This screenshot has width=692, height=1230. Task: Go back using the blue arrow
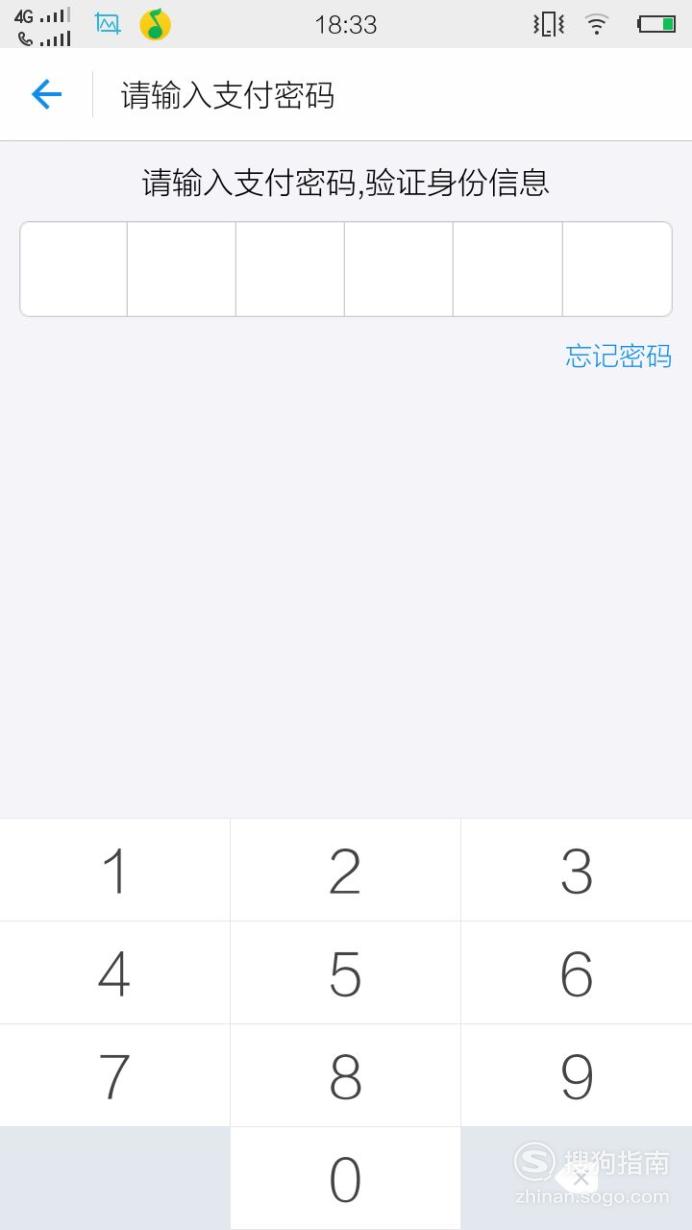(46, 95)
